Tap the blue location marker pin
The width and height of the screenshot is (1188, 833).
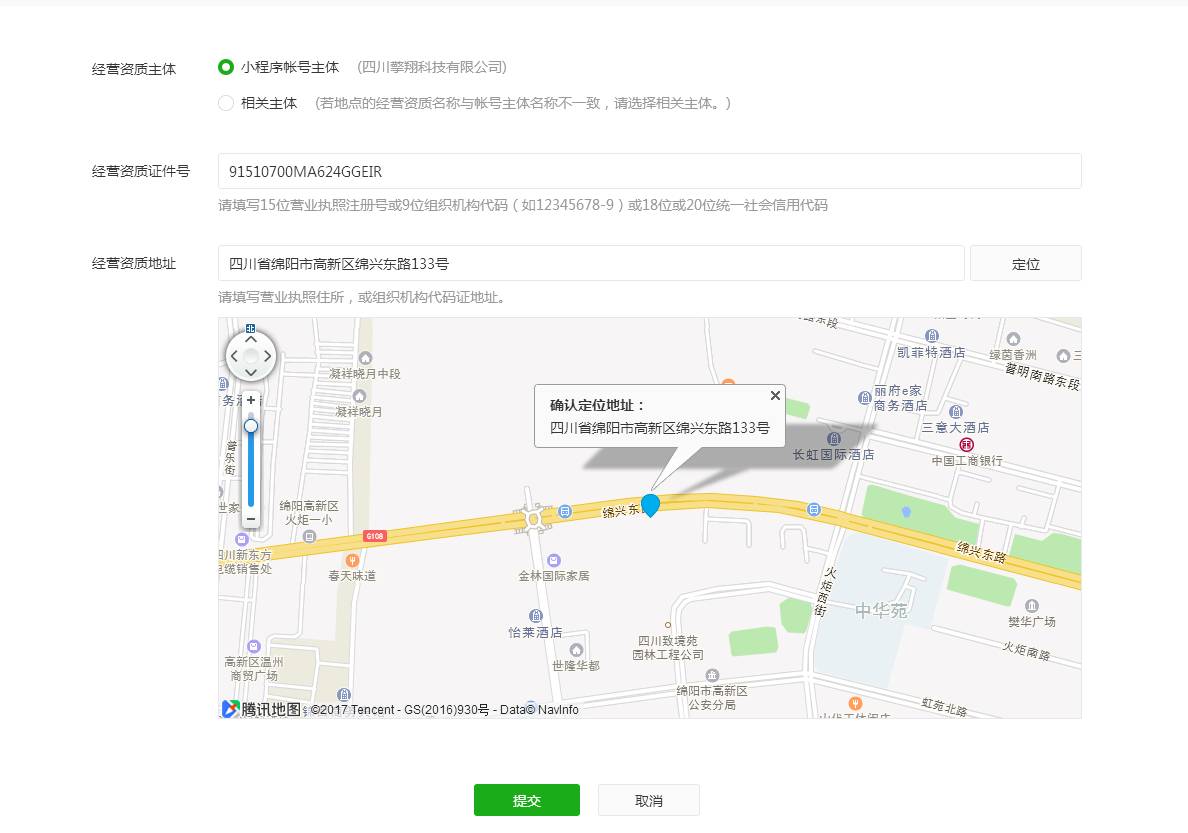coord(651,503)
